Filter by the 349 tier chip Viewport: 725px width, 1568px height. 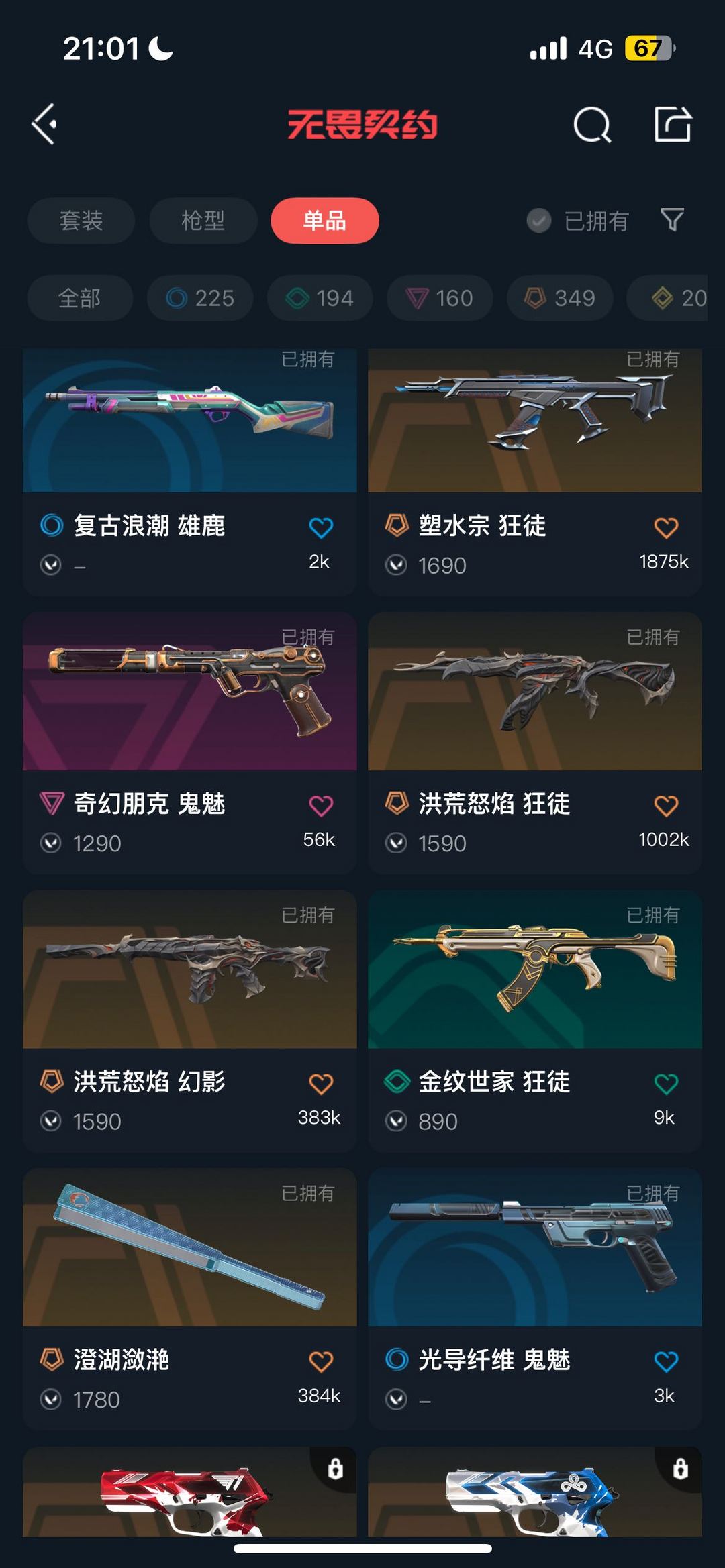(x=560, y=298)
